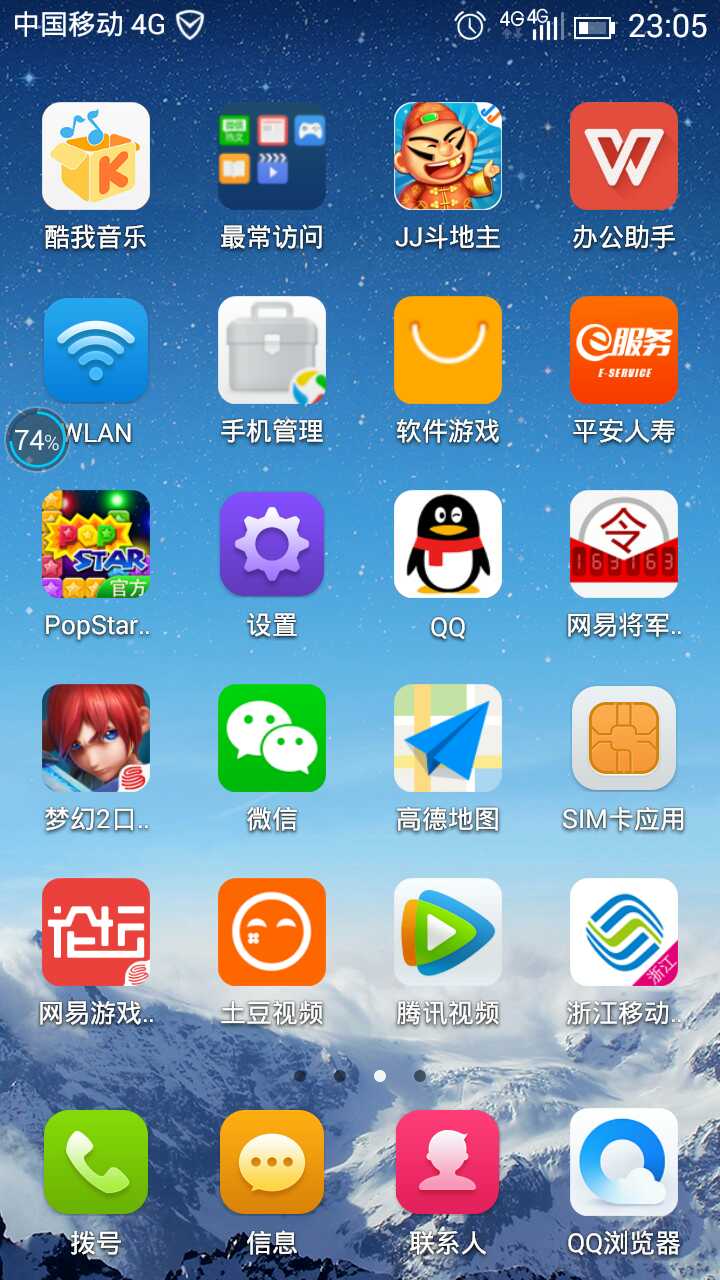Viewport: 720px width, 1280px height.
Task: Open 办公助手 WPS app
Action: (x=624, y=156)
